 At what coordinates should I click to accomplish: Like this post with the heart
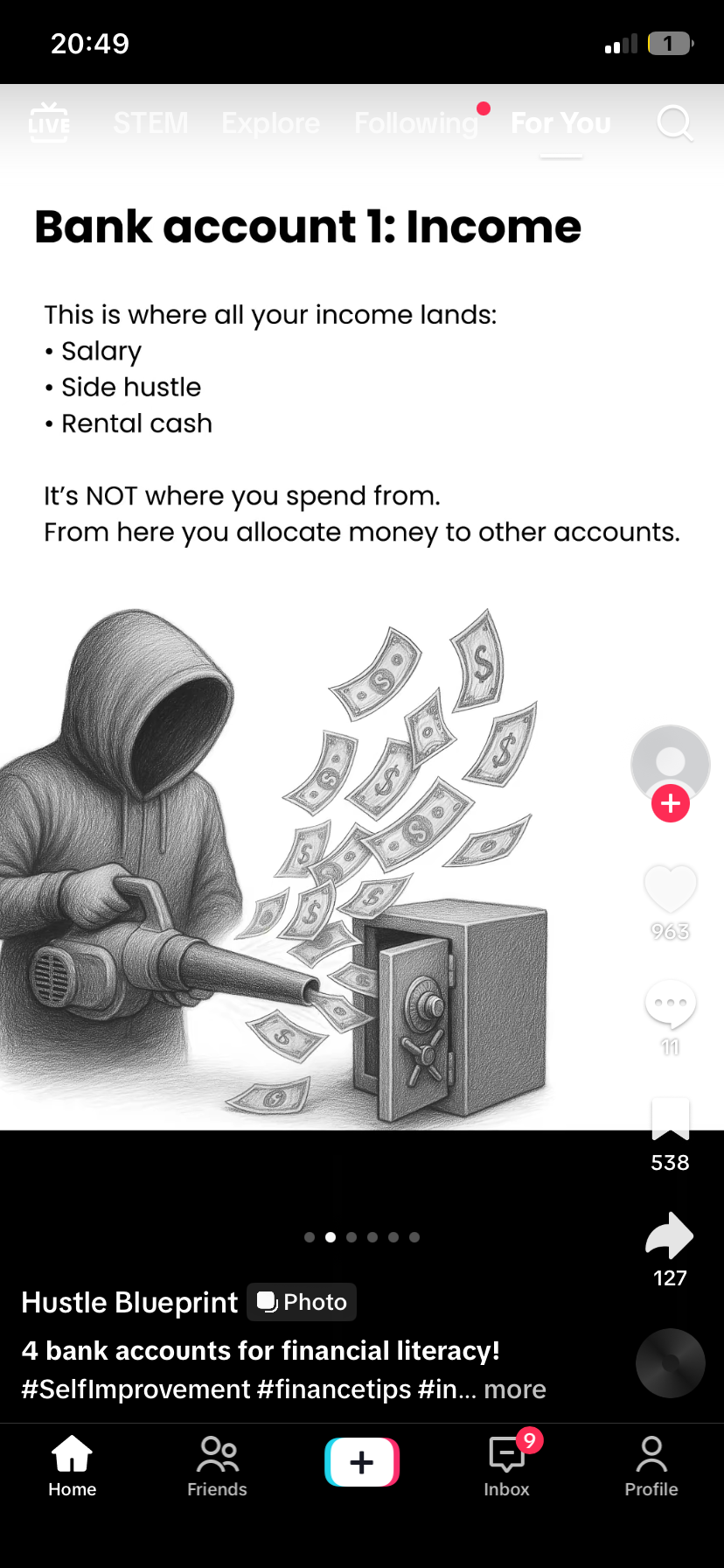click(670, 890)
